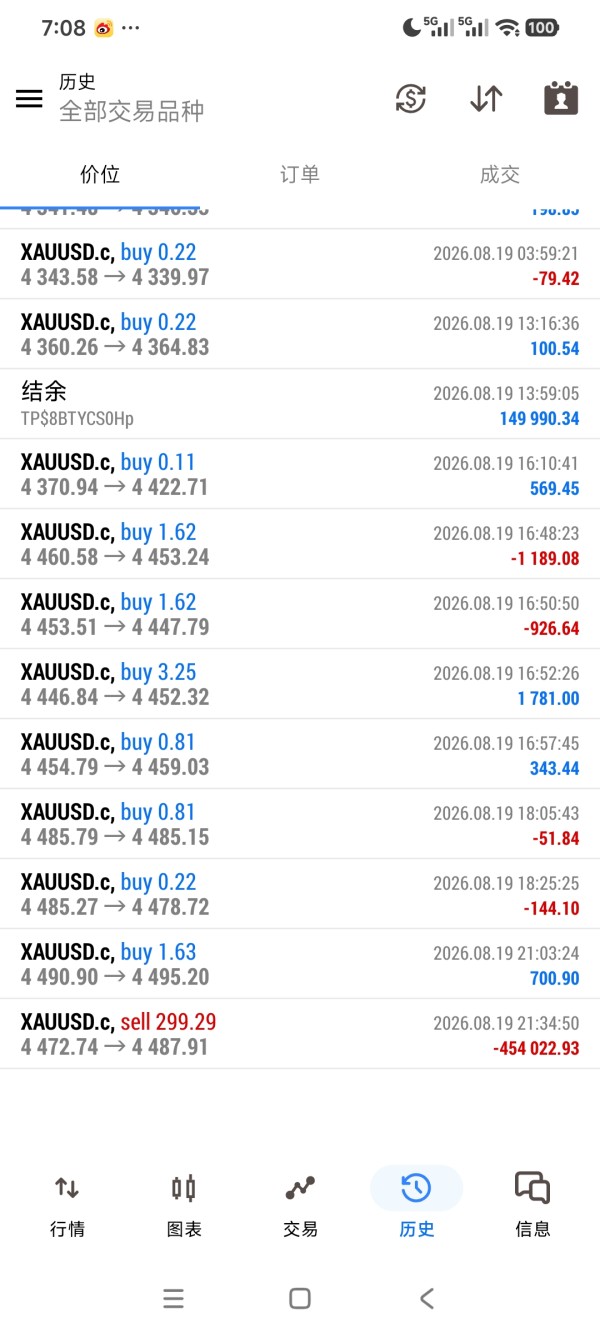Image resolution: width=600 pixels, height=1333 pixels.
Task: Open the buy 1.63 XAUUSD.c trade
Action: click(300, 964)
